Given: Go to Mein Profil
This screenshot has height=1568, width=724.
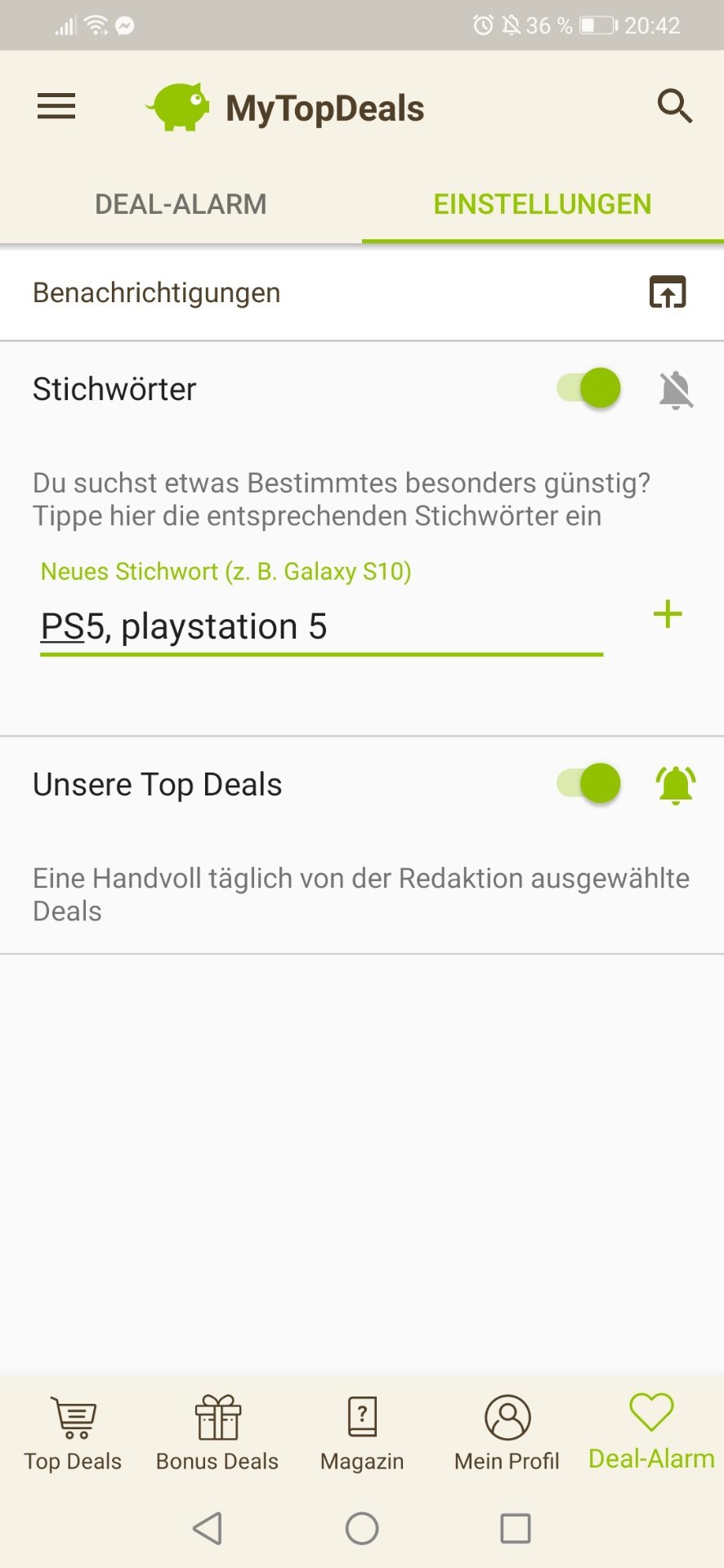Looking at the screenshot, I should (x=507, y=1434).
